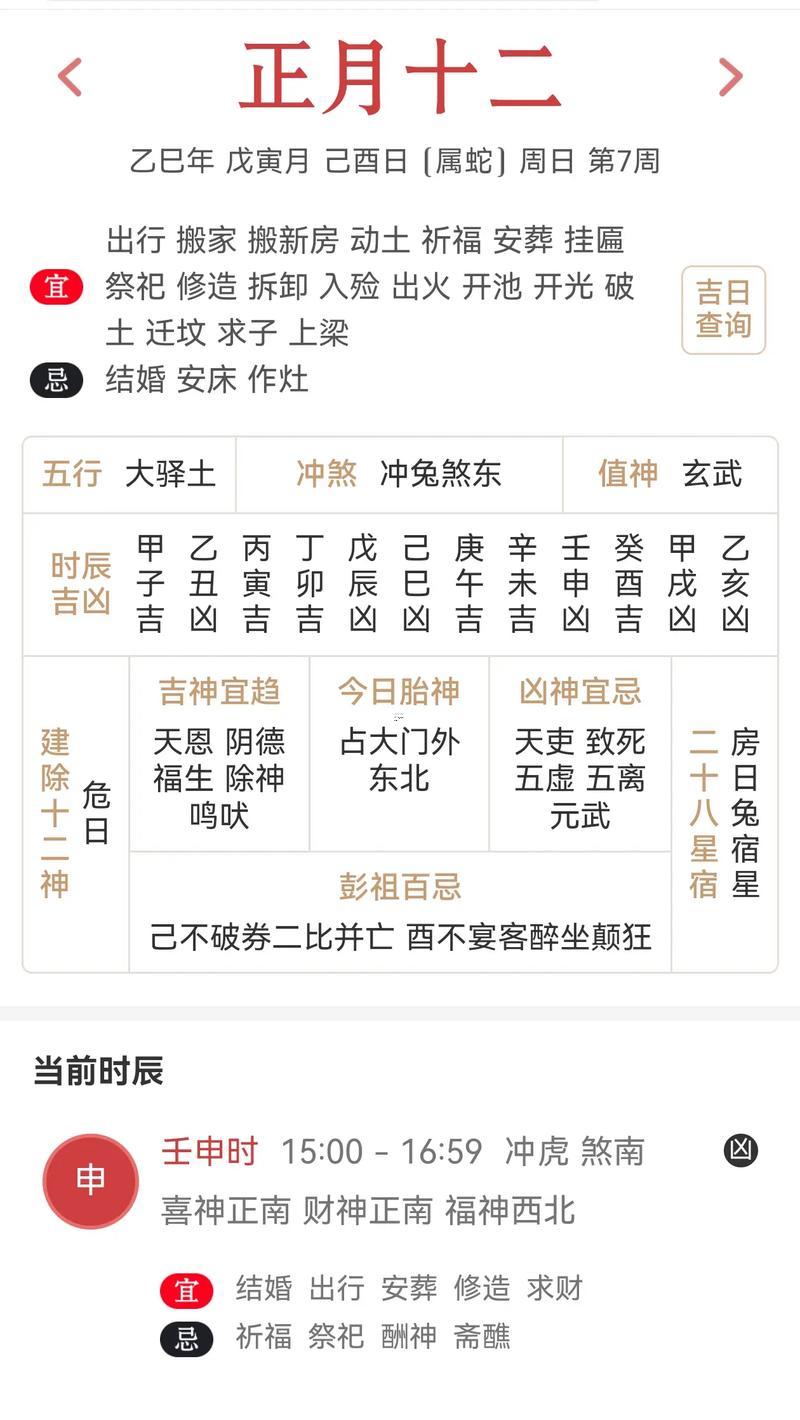800x1420 pixels.
Task: Select the 彭祖百忌 text row
Action: coord(400,887)
